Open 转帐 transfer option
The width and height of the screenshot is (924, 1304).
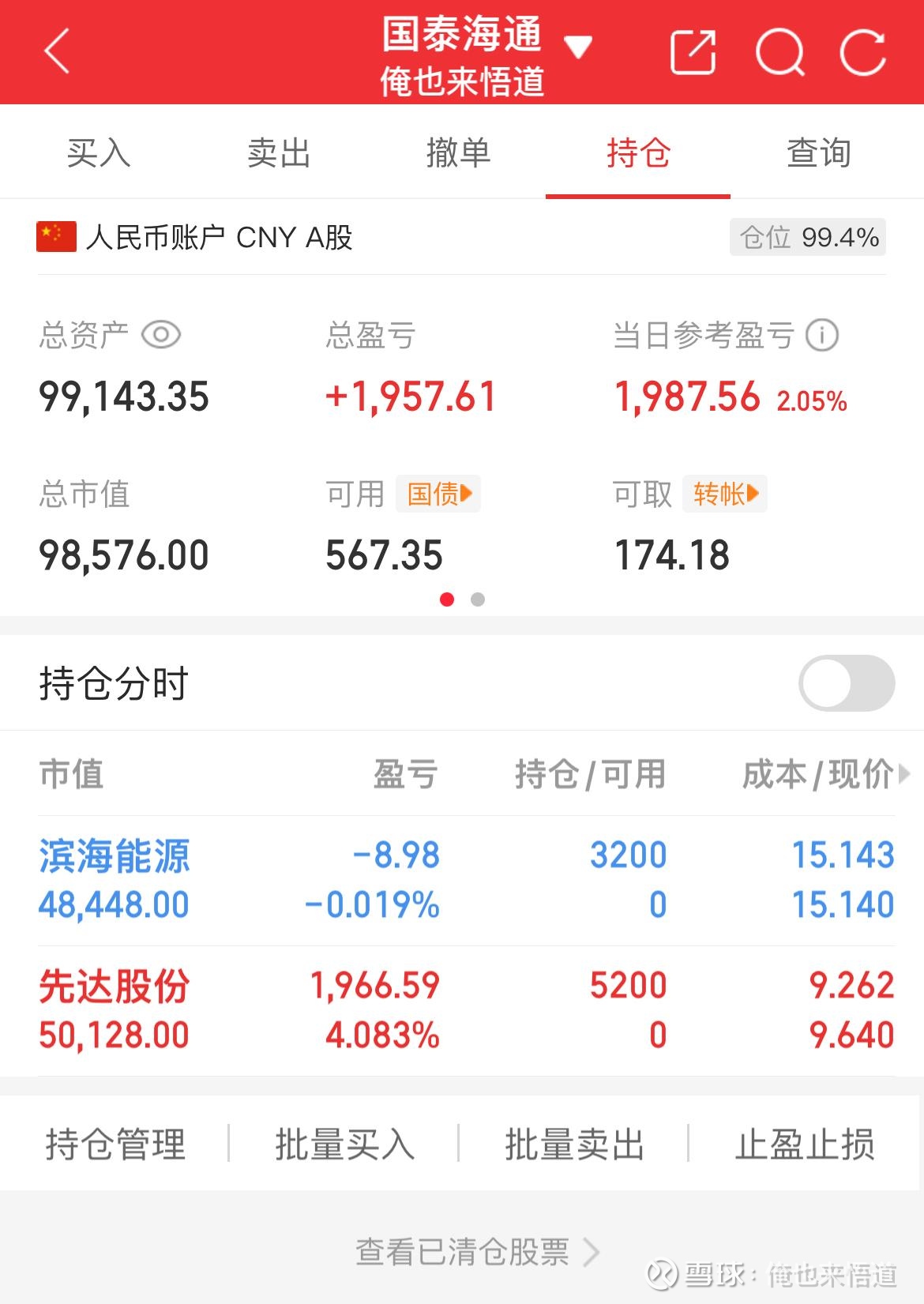pos(724,493)
